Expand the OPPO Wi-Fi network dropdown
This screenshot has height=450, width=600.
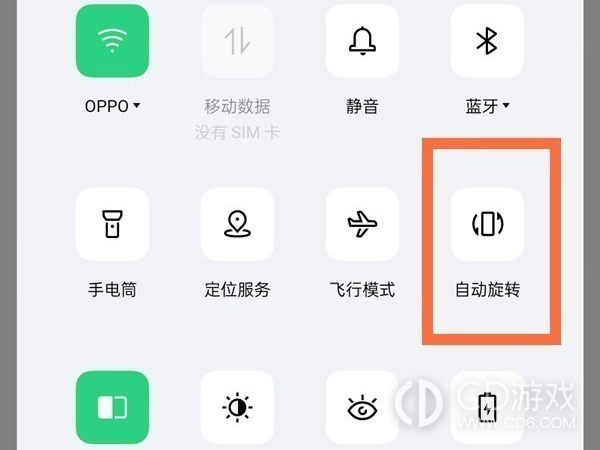pos(136,106)
